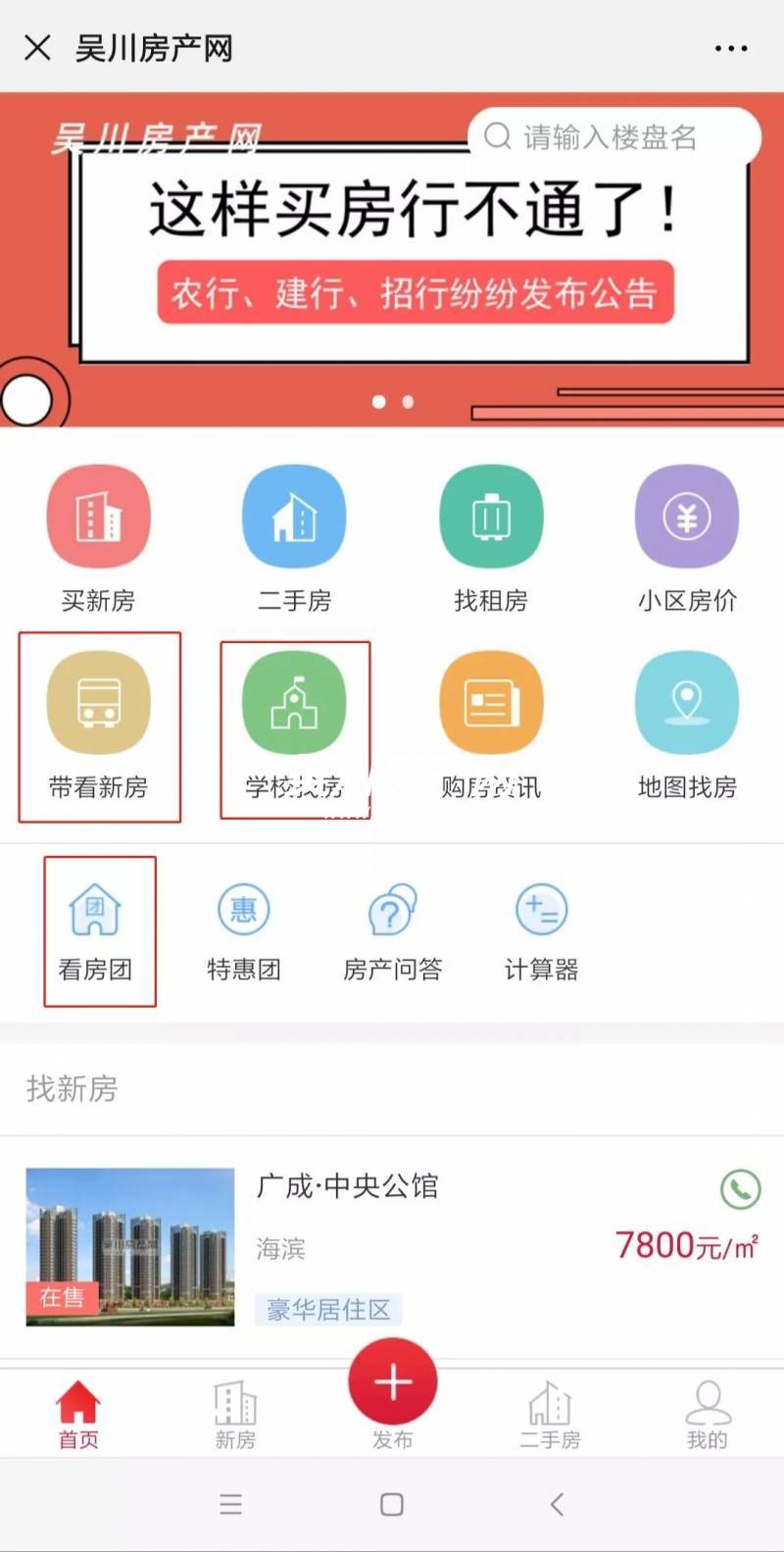Open 带看新房 service
Viewport: 784px width, 1552px height.
pyautogui.click(x=99, y=726)
